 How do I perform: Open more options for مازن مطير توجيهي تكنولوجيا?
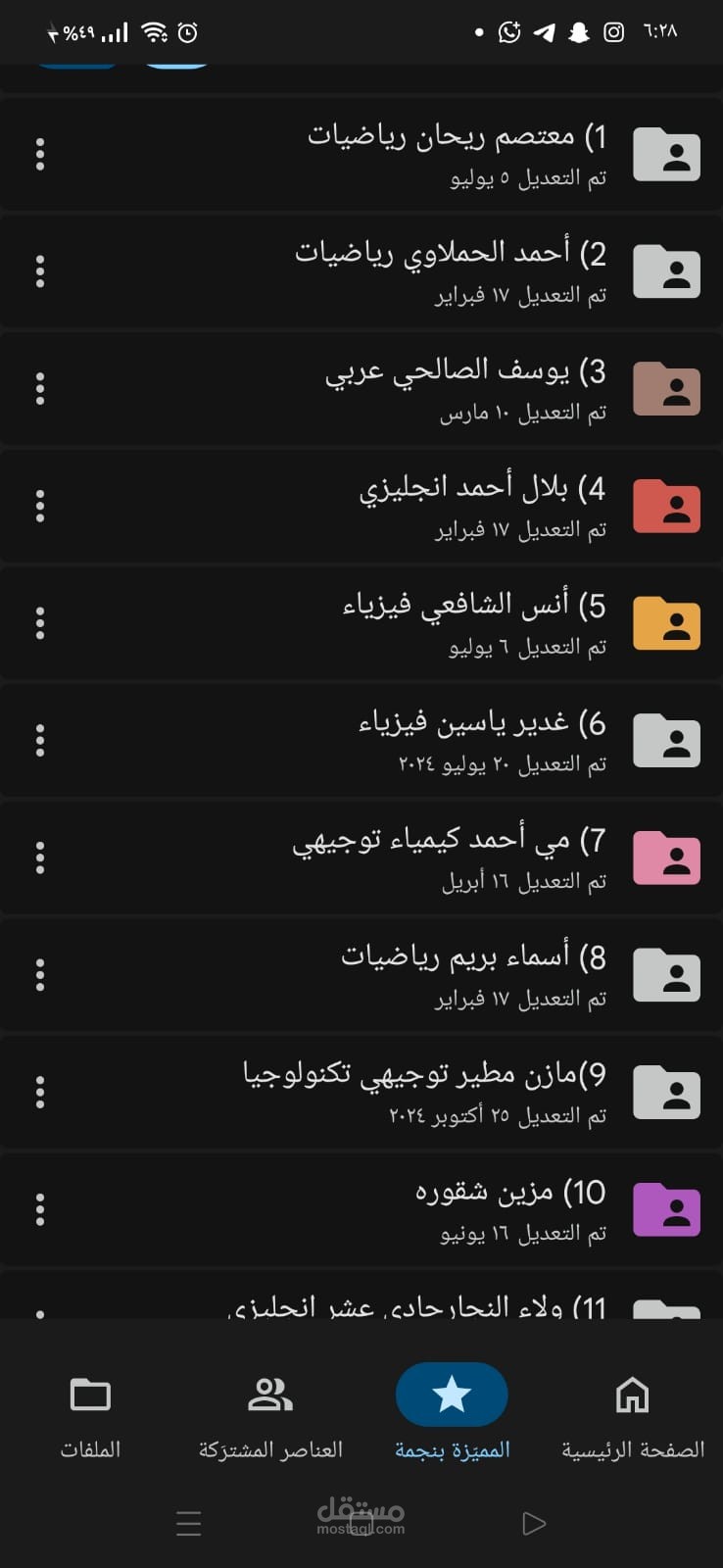coord(40,1092)
